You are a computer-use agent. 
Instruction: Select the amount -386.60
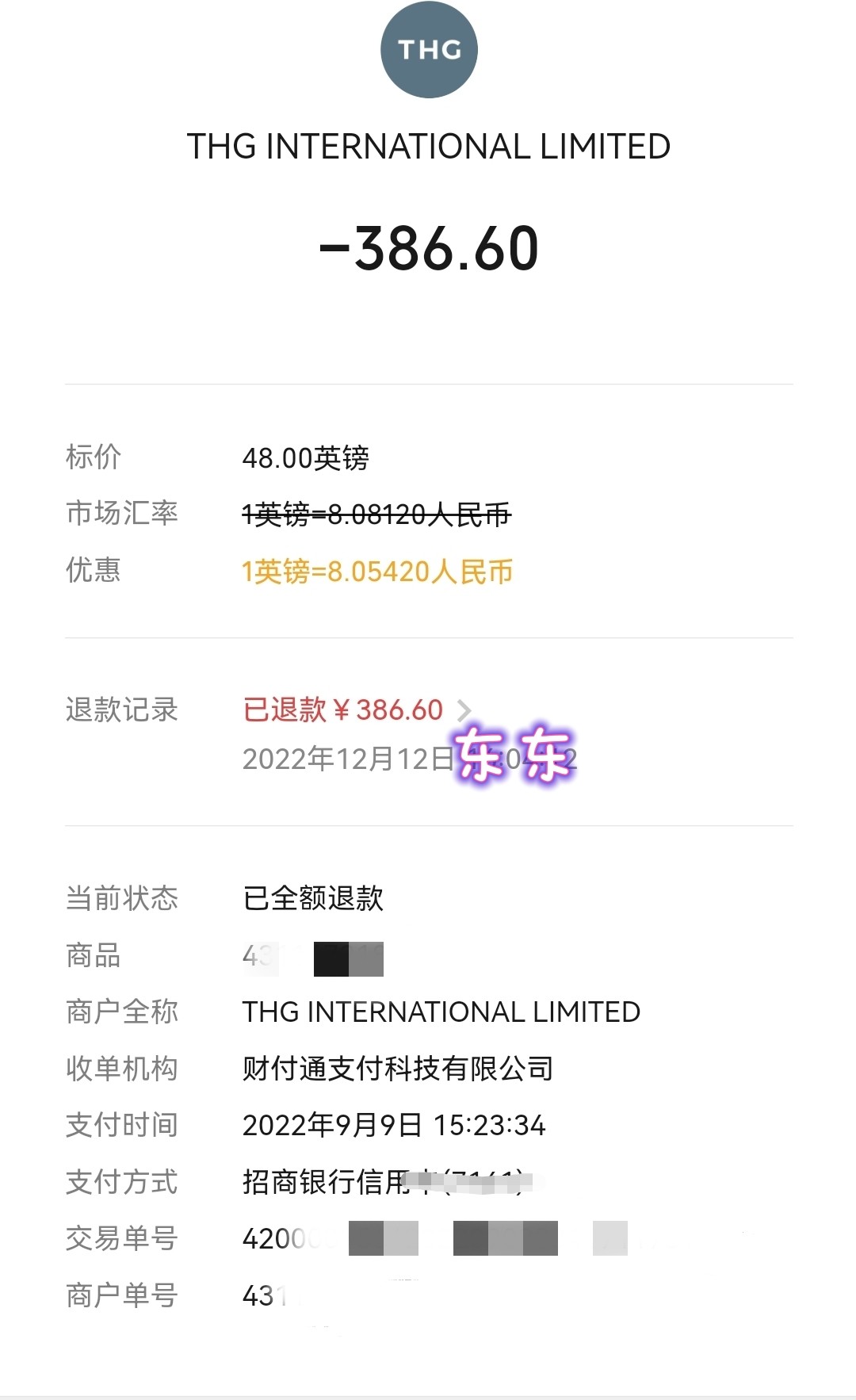(428, 247)
